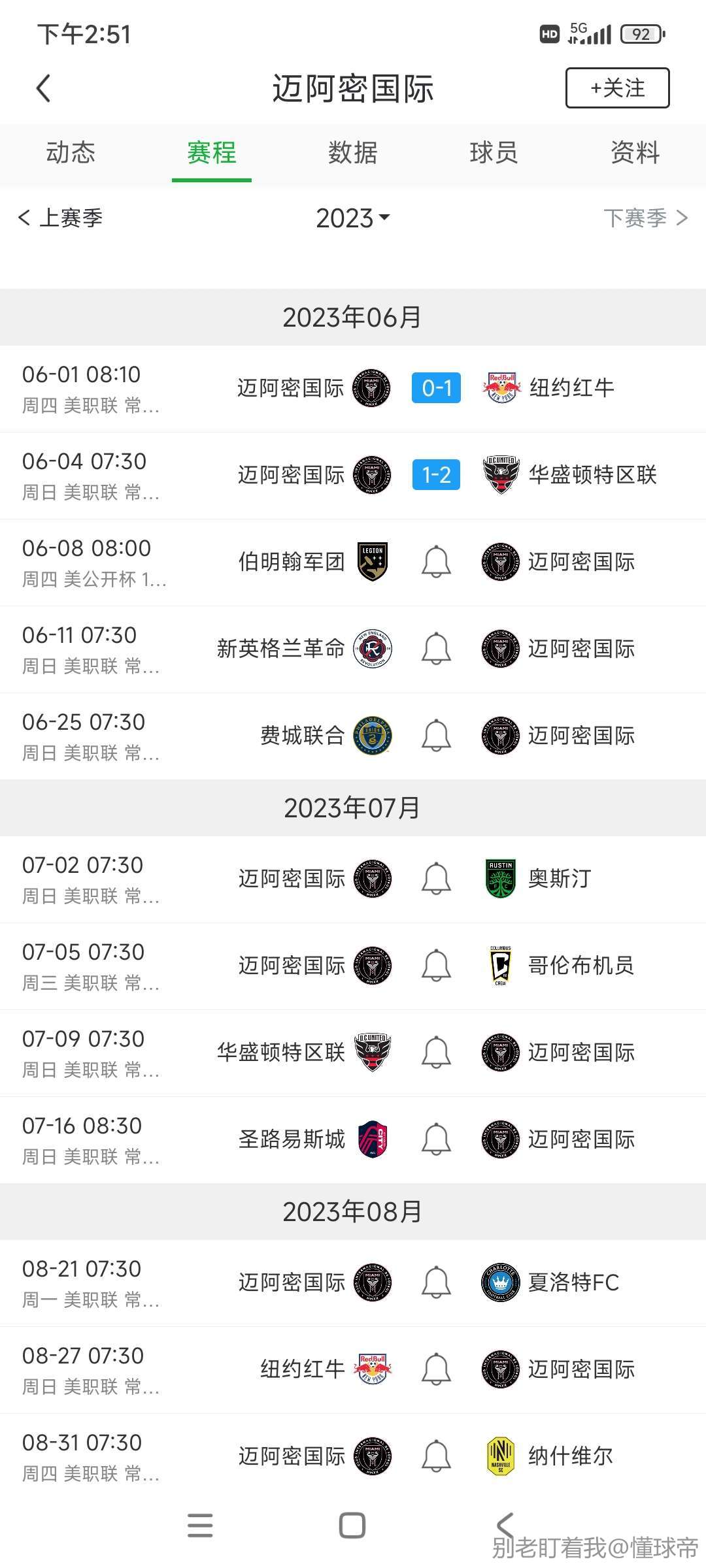Open the 0-1 match against 纽约红牛
This screenshot has width=706, height=1568.
point(436,388)
